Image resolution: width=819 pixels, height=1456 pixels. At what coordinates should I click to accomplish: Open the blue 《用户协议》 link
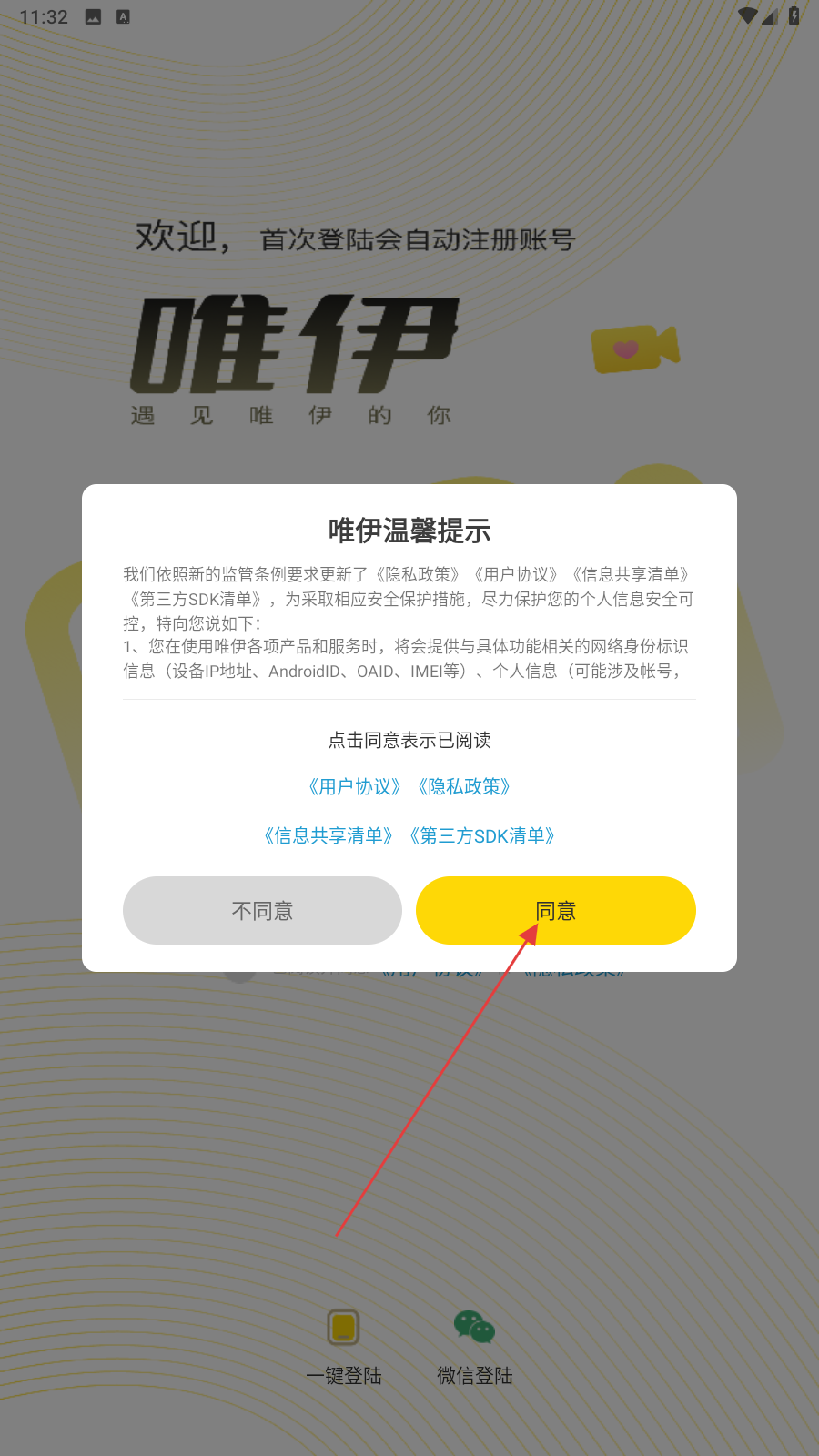pos(355,786)
